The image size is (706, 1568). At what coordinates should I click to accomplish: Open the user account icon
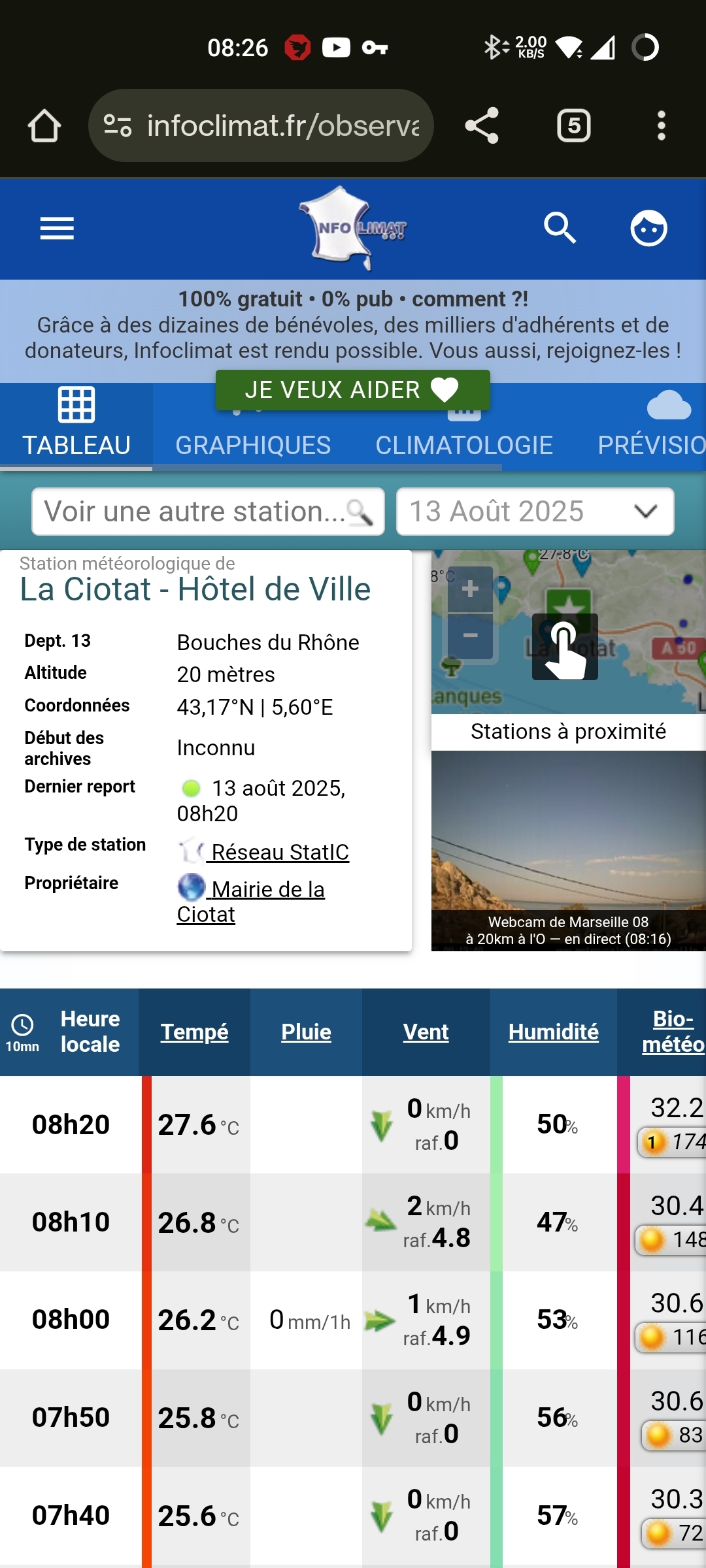[648, 229]
